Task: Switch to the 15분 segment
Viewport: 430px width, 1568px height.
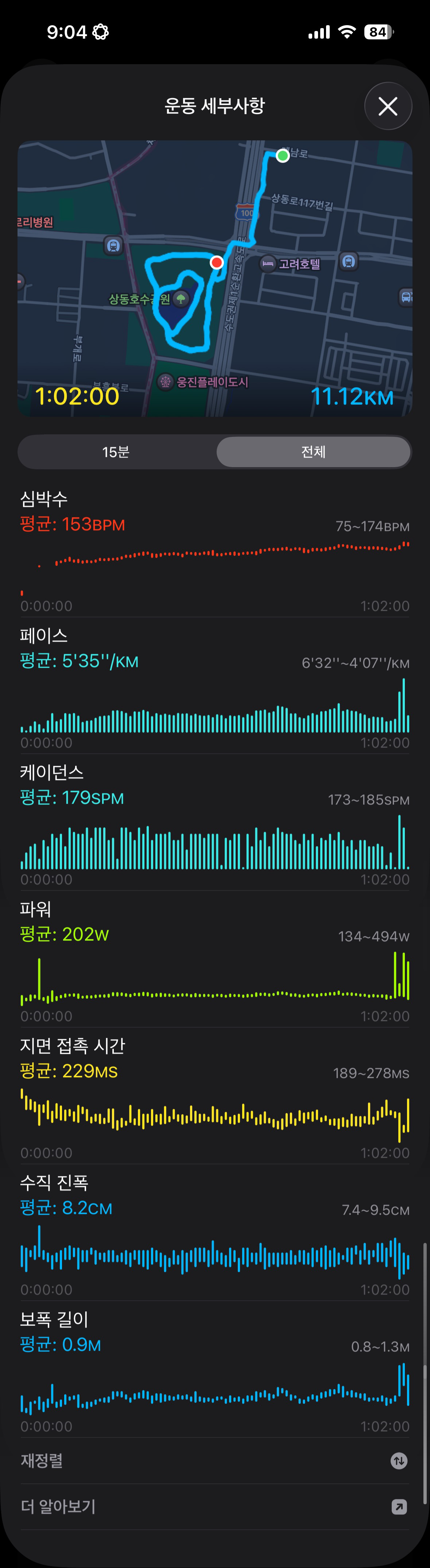Action: 116,452
